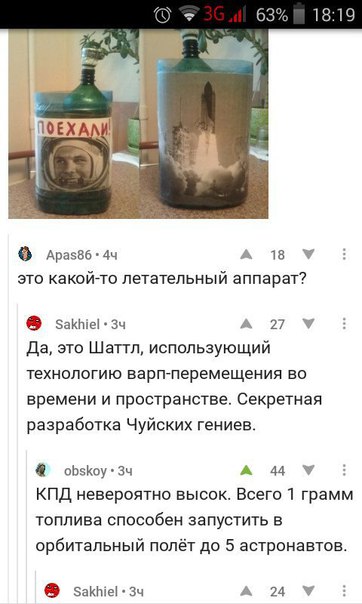This screenshot has height=604, width=362.
Task: Open overflow menu on Apas86's comment
Action: (344, 254)
